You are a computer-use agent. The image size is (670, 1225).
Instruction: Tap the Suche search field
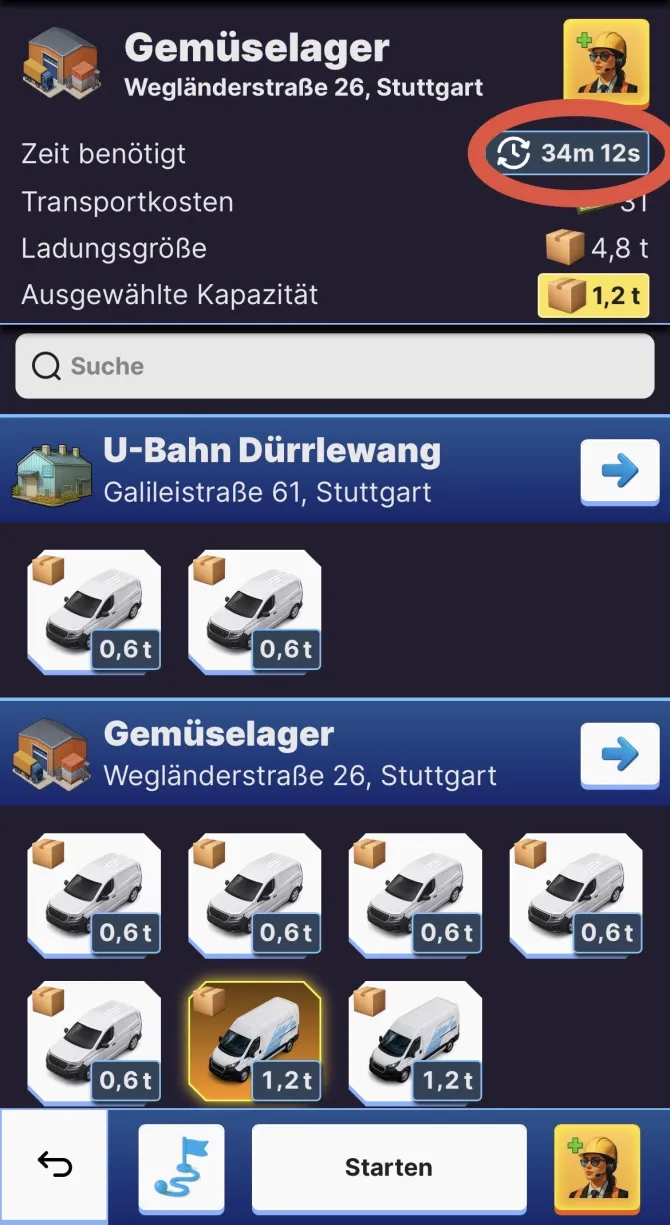[334, 366]
